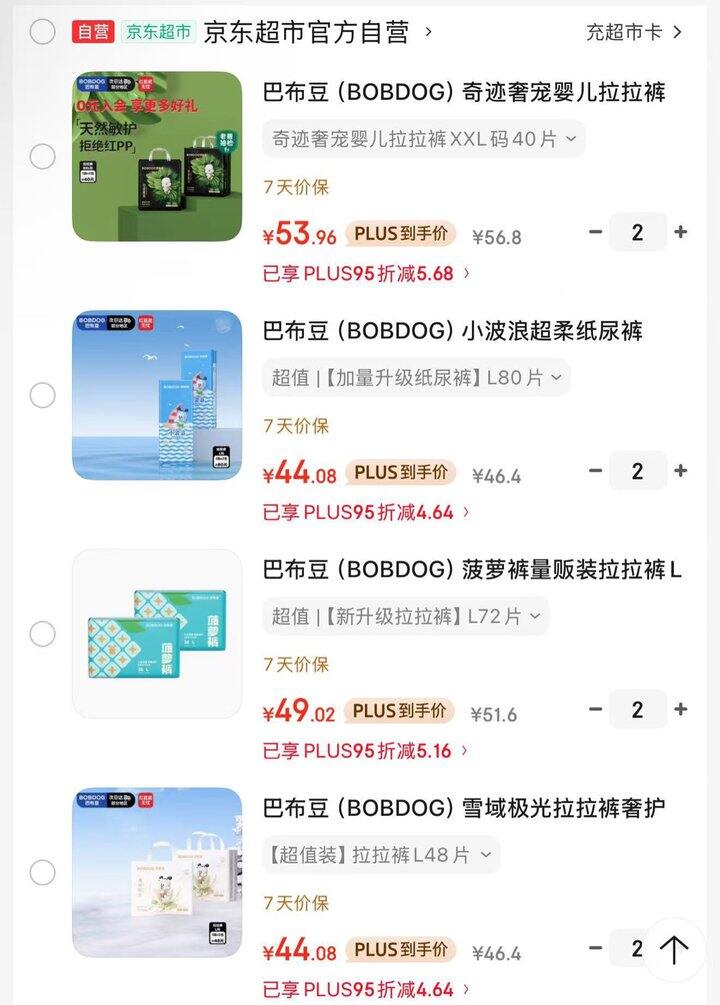View PLUS95折减5.68 discount details

click(x=365, y=272)
